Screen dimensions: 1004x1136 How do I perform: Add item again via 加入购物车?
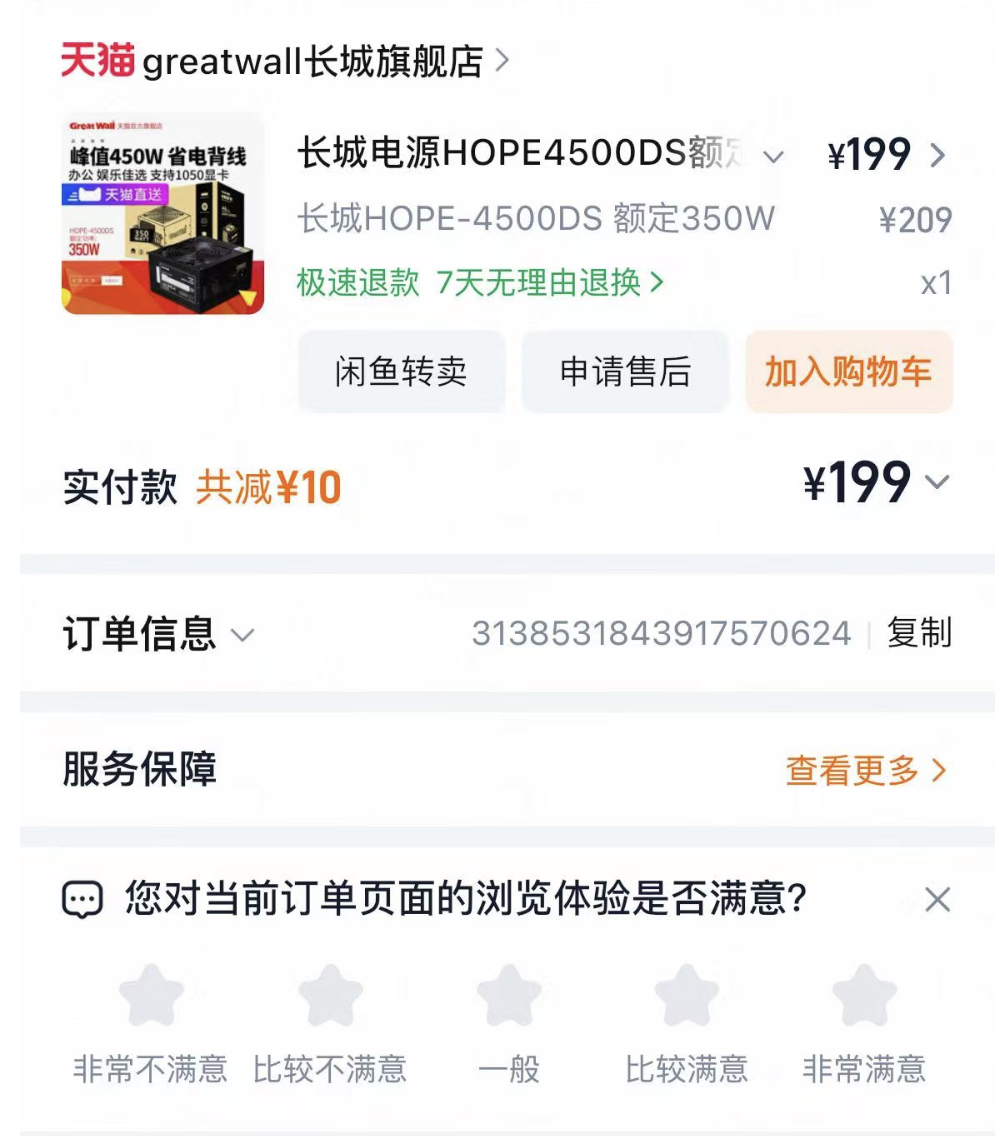click(848, 372)
